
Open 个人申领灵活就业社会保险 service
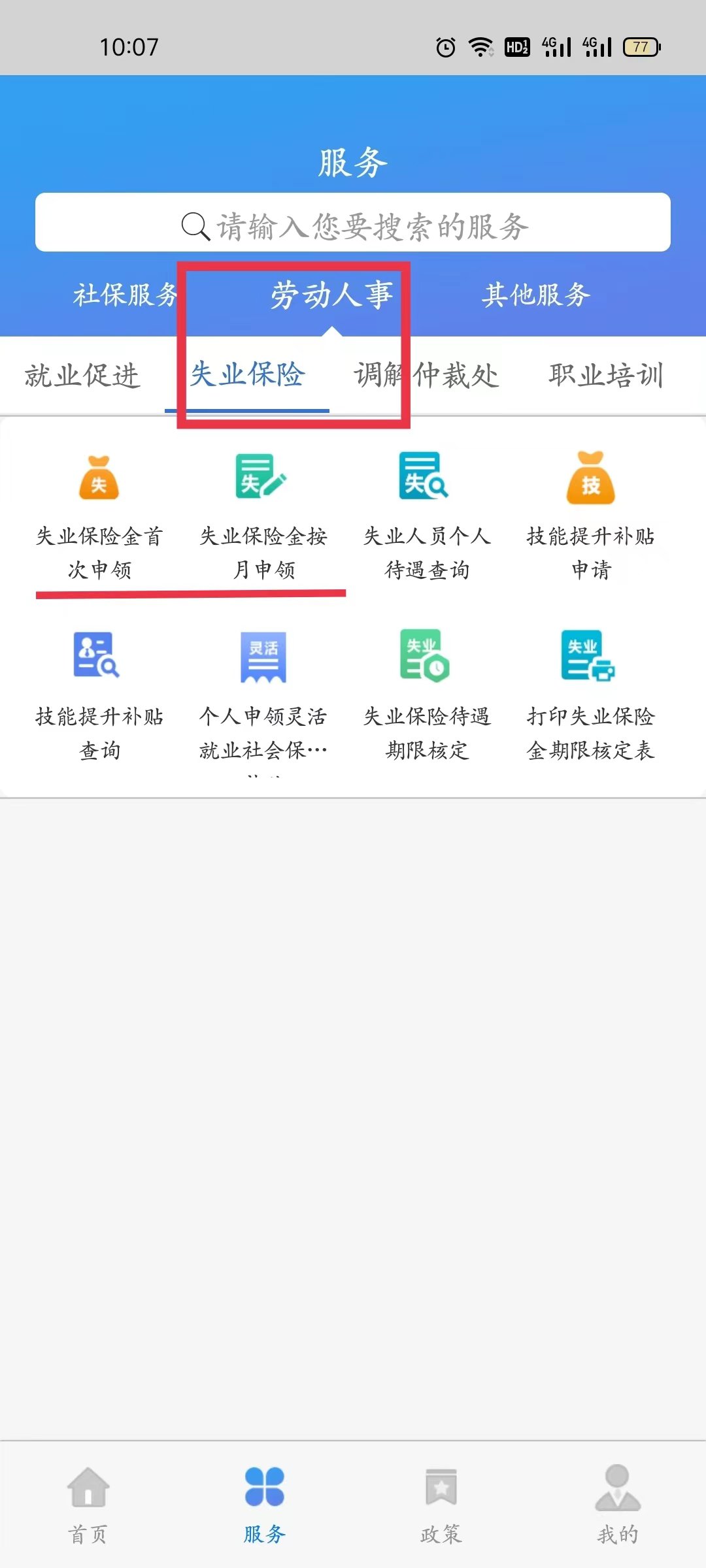point(263,696)
